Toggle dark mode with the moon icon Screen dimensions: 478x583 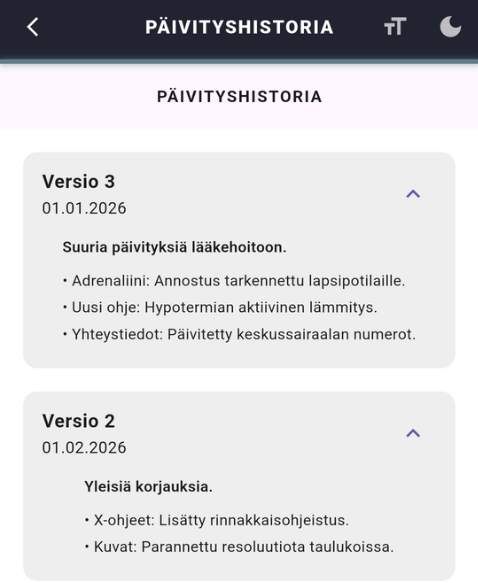(450, 27)
